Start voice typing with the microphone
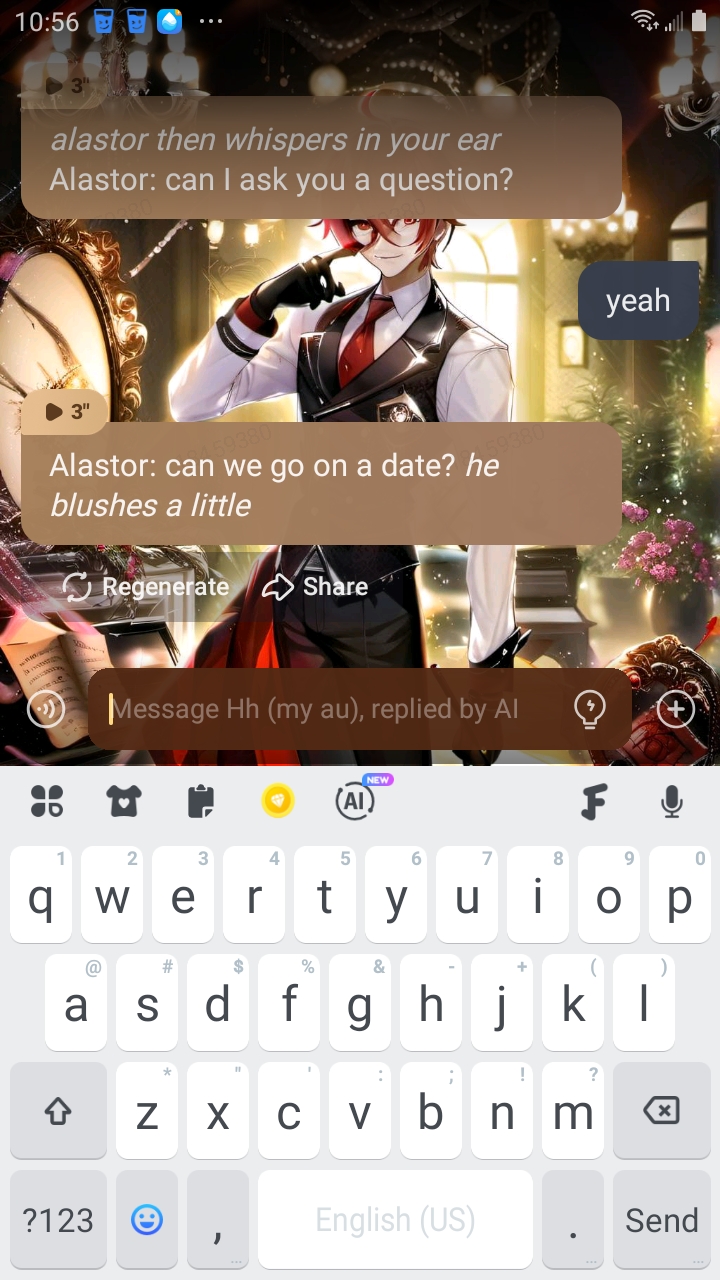Image resolution: width=720 pixels, height=1280 pixels. pos(672,800)
